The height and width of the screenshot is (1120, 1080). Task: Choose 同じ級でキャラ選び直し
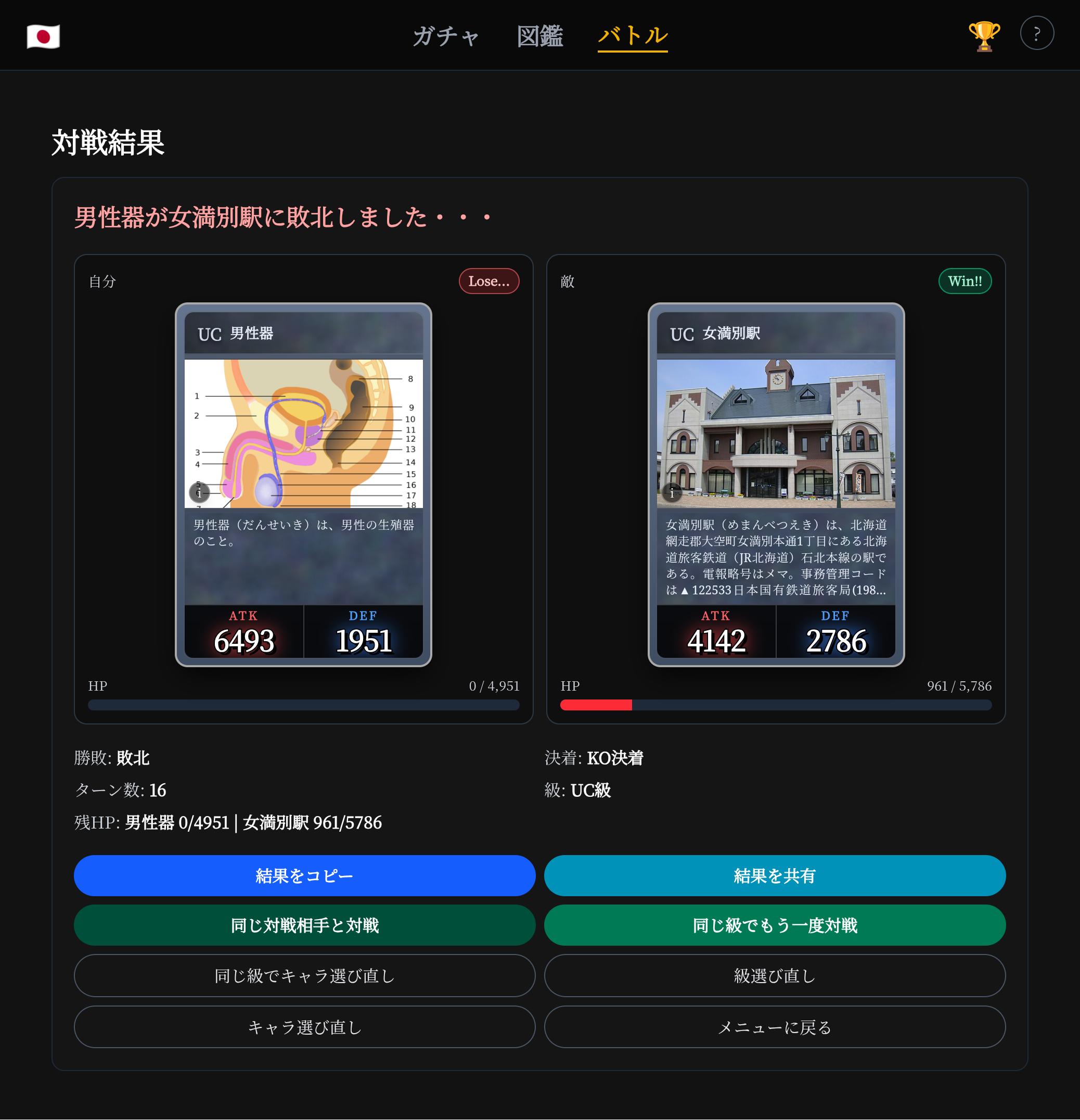(x=304, y=975)
